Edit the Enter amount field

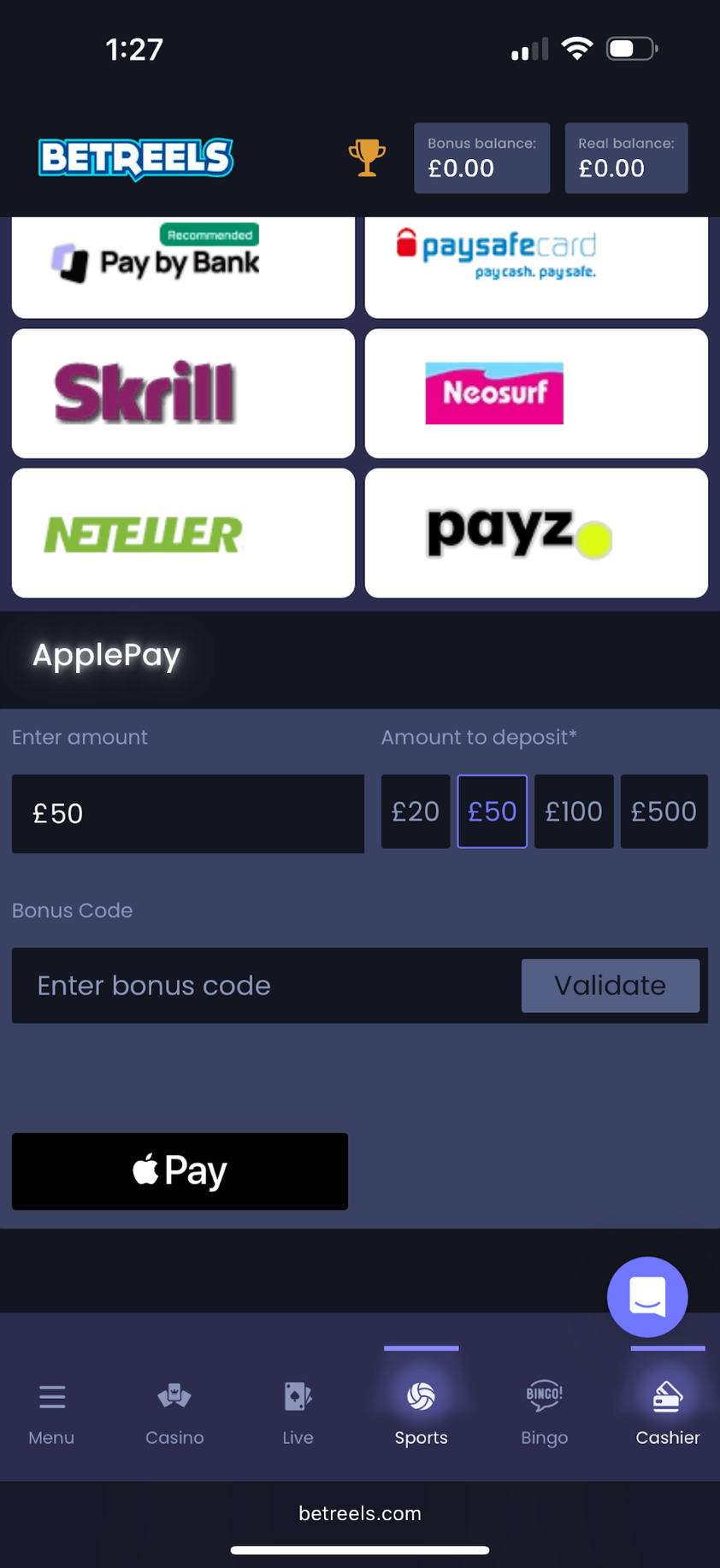(x=188, y=813)
